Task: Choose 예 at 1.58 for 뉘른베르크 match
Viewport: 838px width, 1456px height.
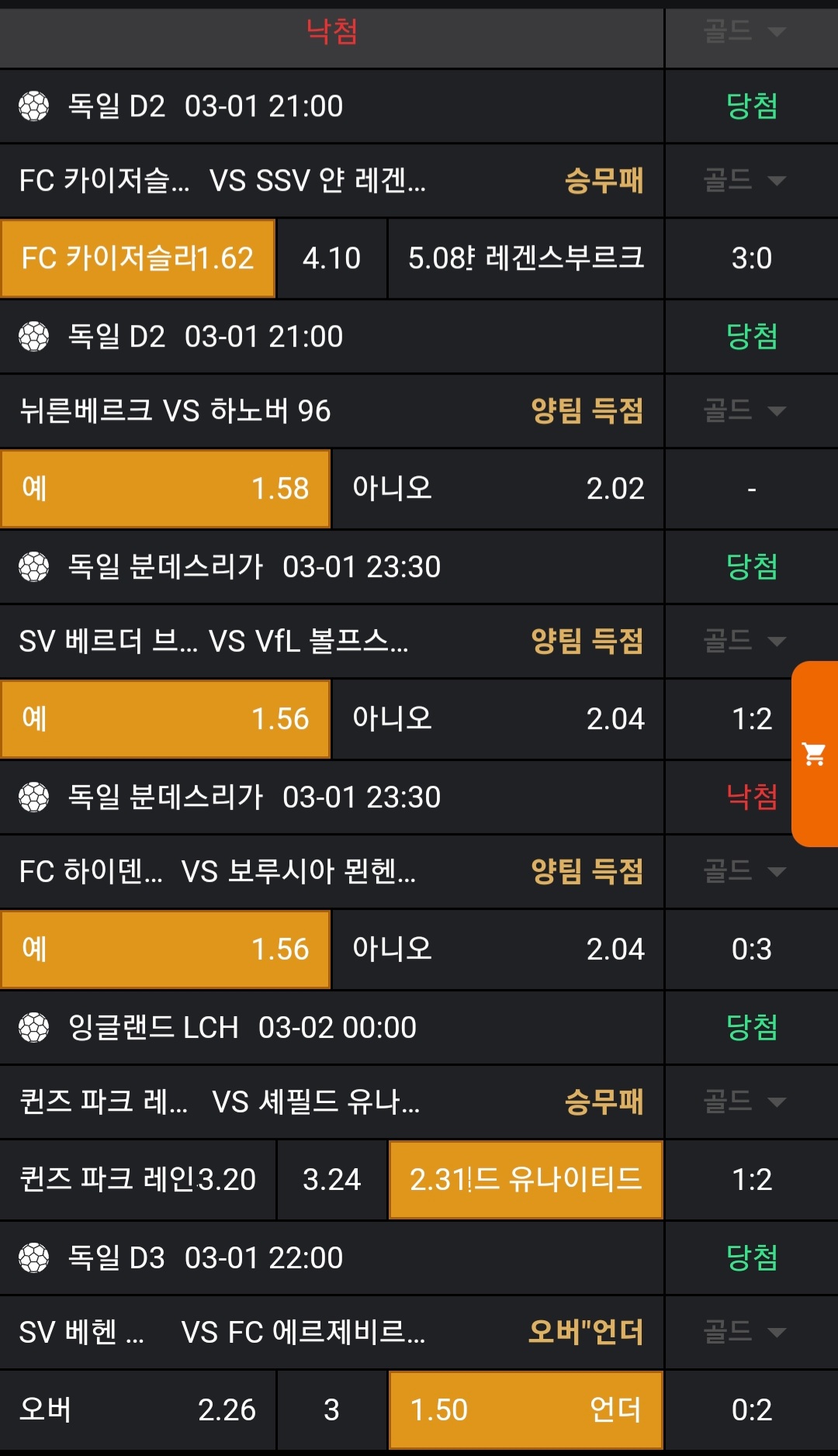Action: point(165,489)
